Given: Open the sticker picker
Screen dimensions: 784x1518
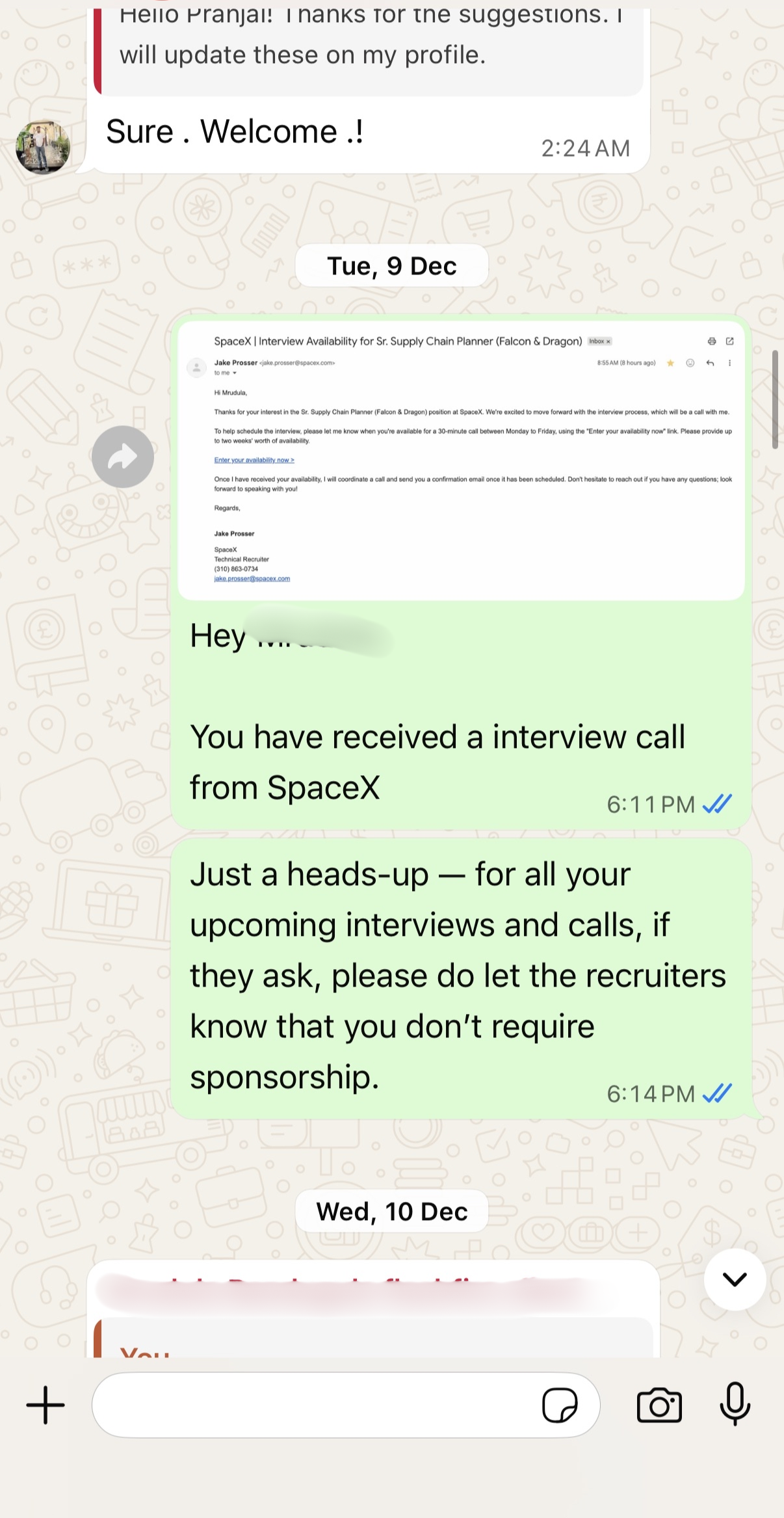Looking at the screenshot, I should coord(560,1405).
